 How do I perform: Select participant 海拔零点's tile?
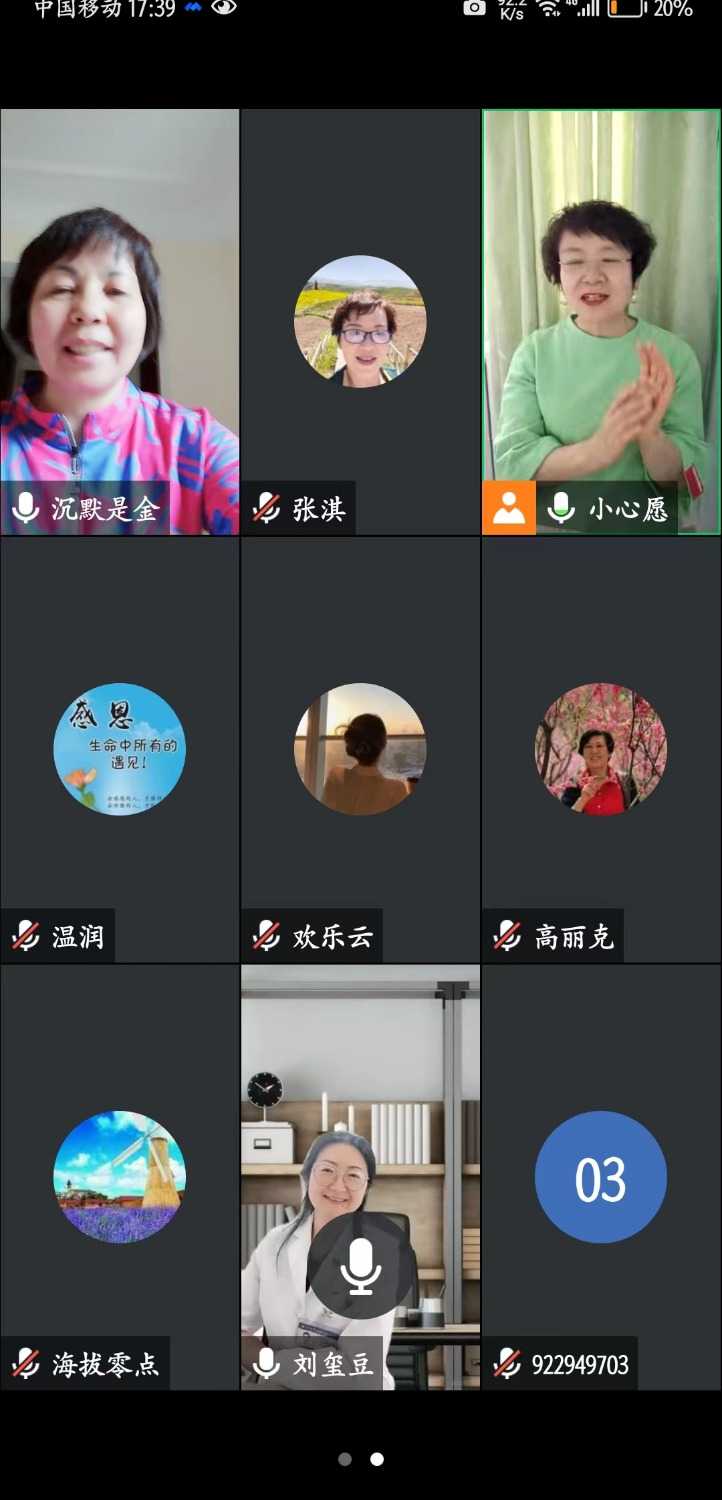coord(119,1177)
